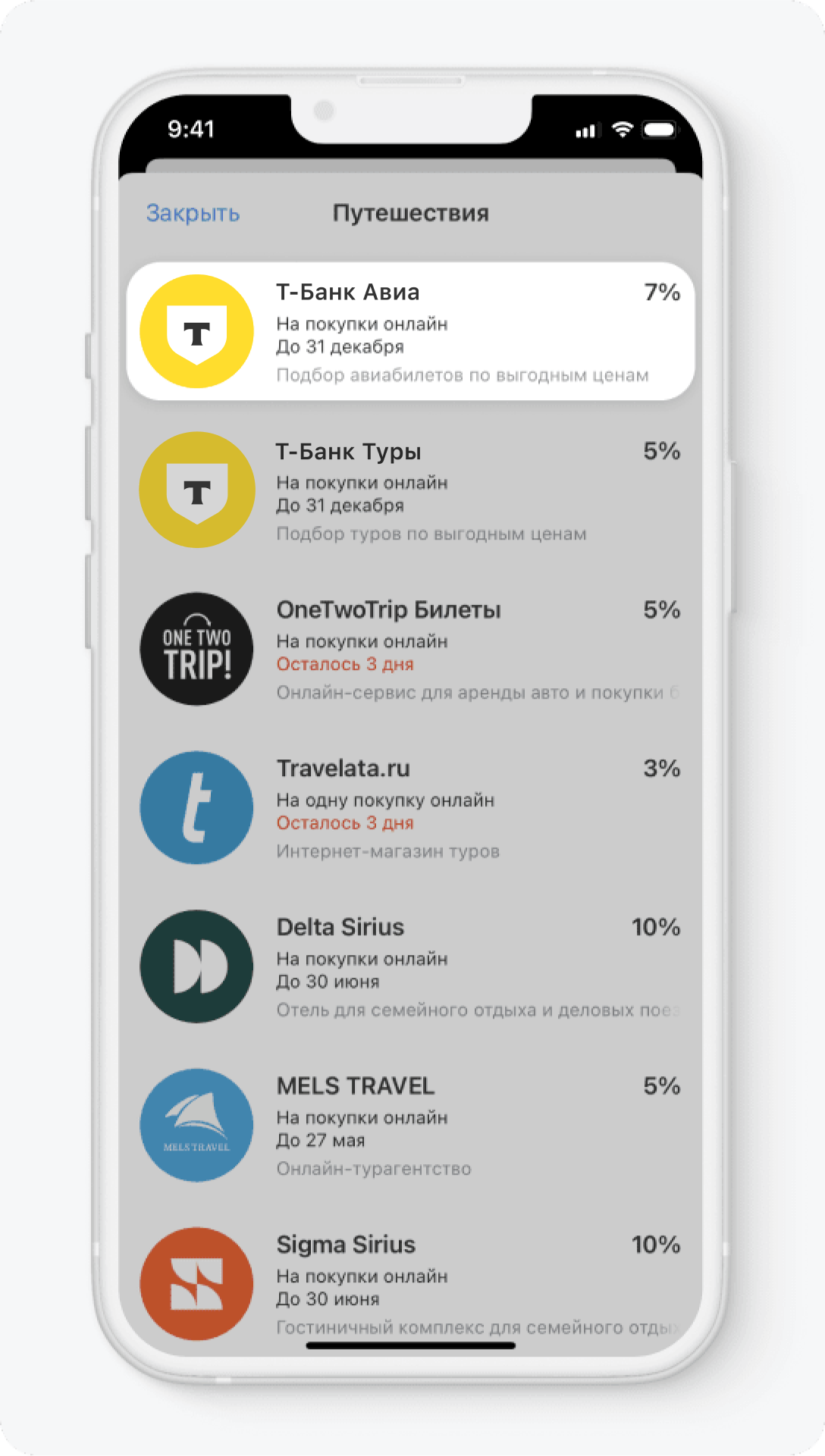This screenshot has width=825, height=1456.
Task: Open the Travelata.ru 3% offer
Action: (409, 807)
